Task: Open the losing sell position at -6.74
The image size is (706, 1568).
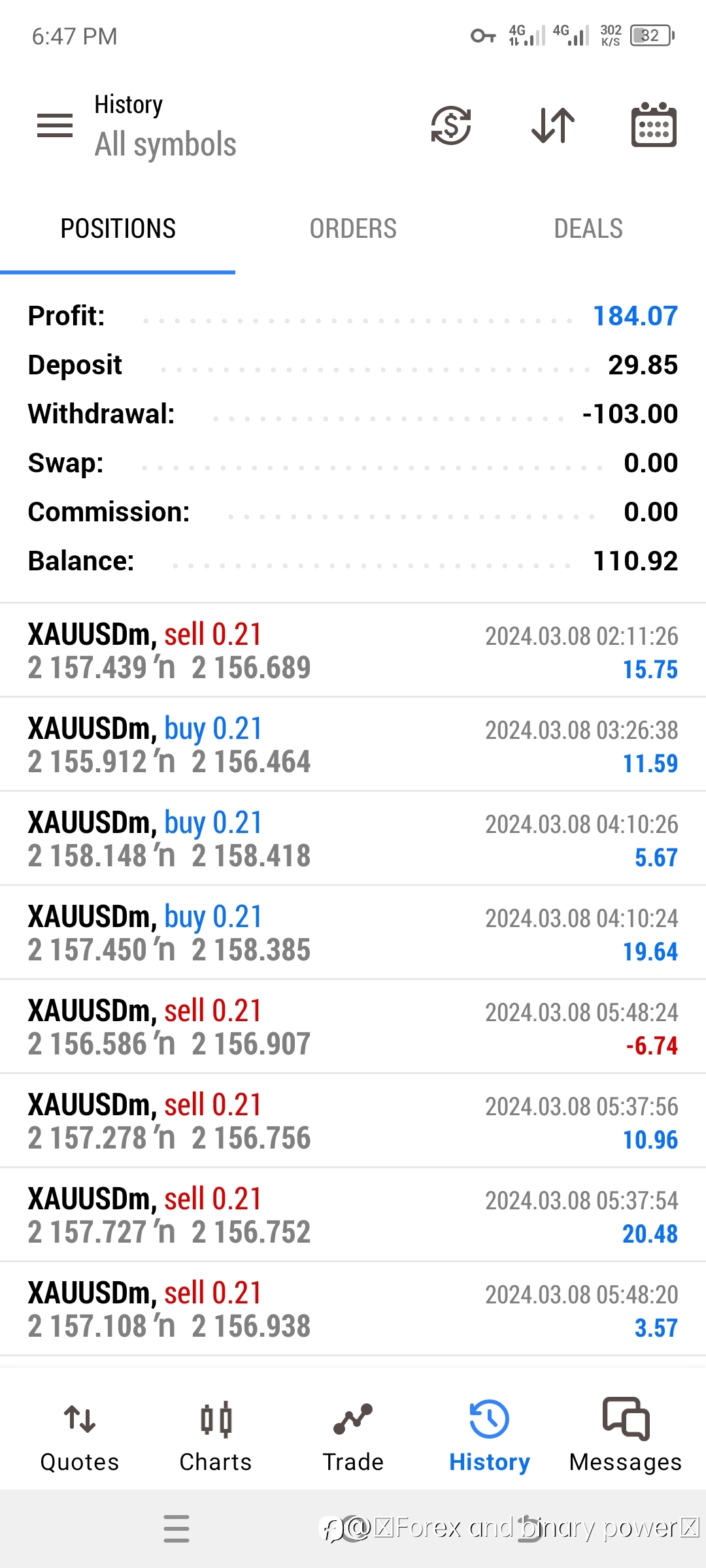Action: (x=353, y=1027)
